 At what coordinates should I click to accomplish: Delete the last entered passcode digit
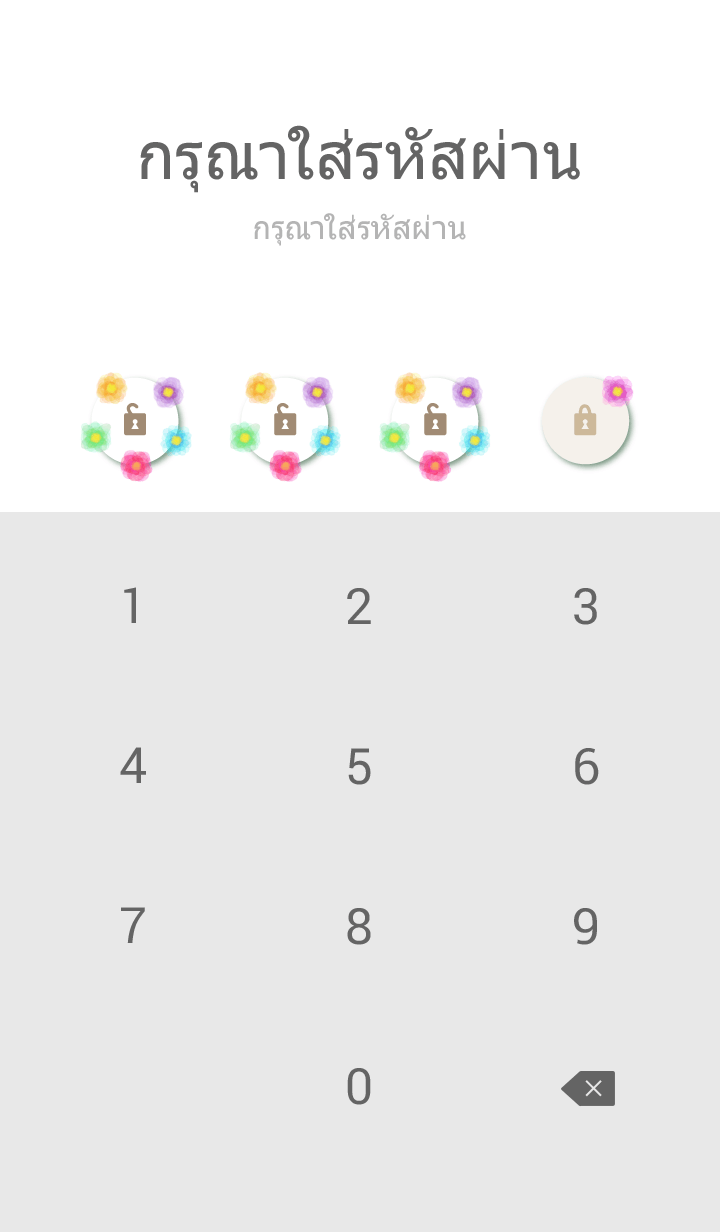[x=589, y=1088]
